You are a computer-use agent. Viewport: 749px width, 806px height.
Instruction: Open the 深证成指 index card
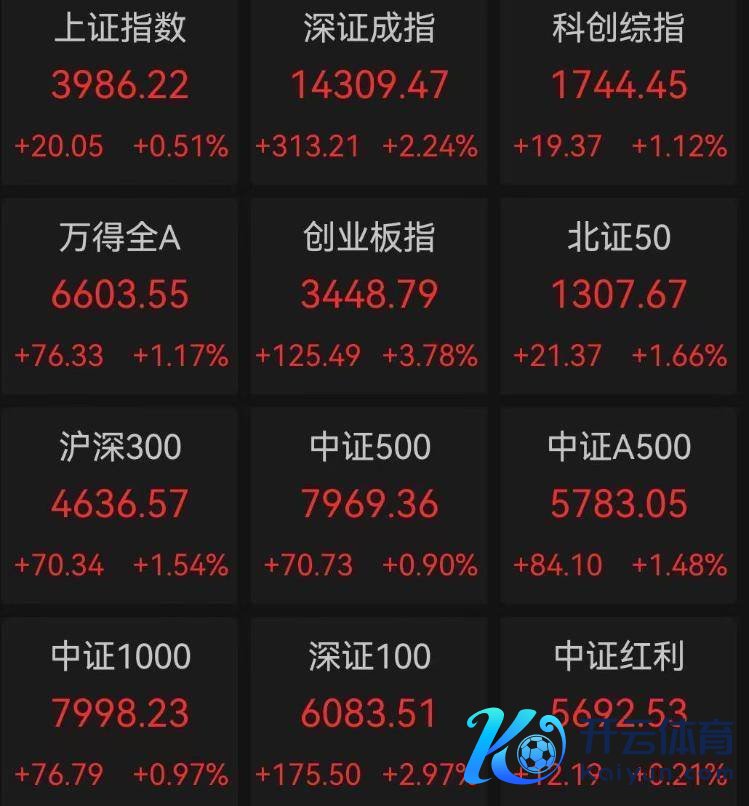pyautogui.click(x=369, y=85)
